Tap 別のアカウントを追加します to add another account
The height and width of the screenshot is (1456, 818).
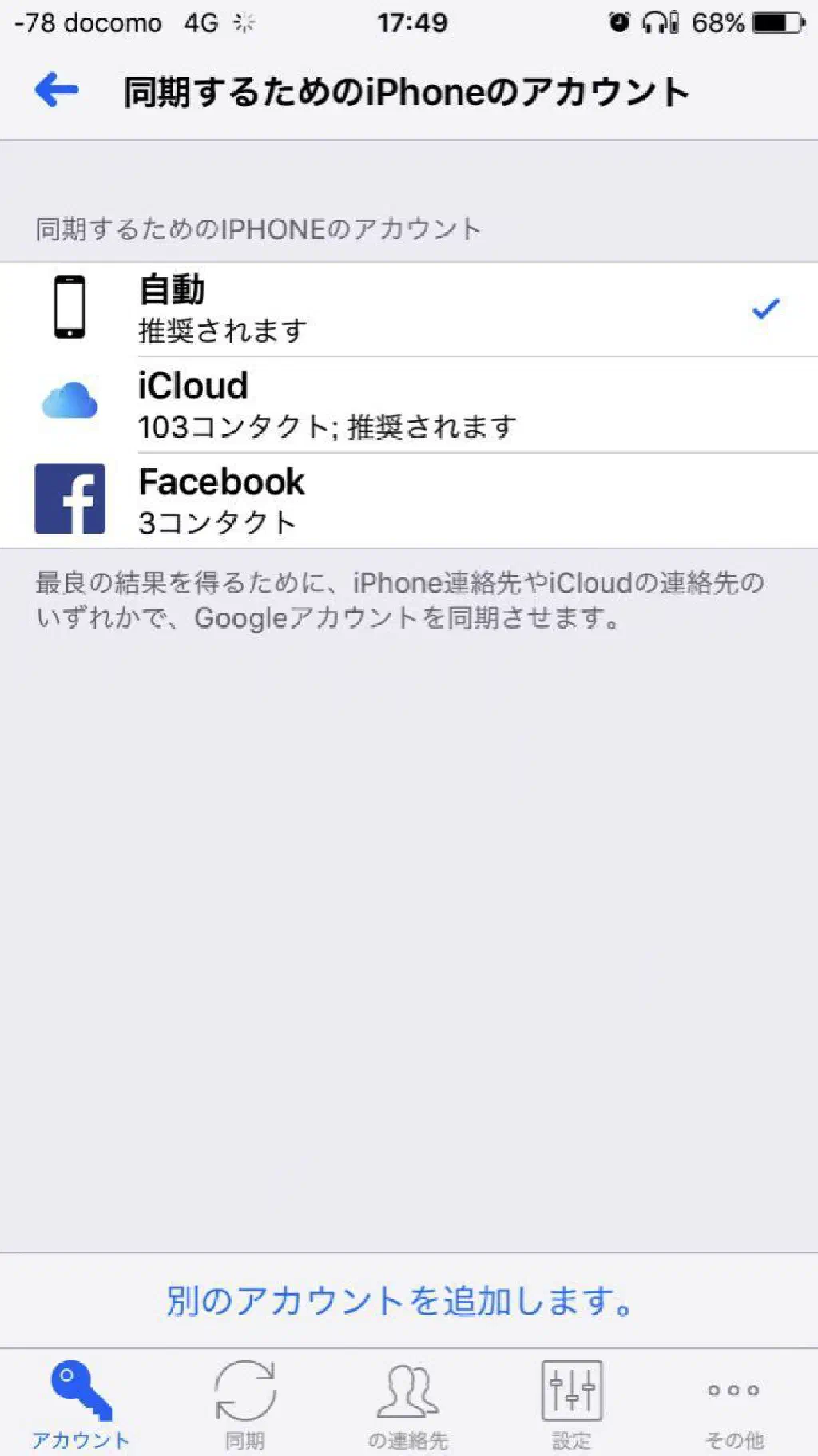[400, 1301]
